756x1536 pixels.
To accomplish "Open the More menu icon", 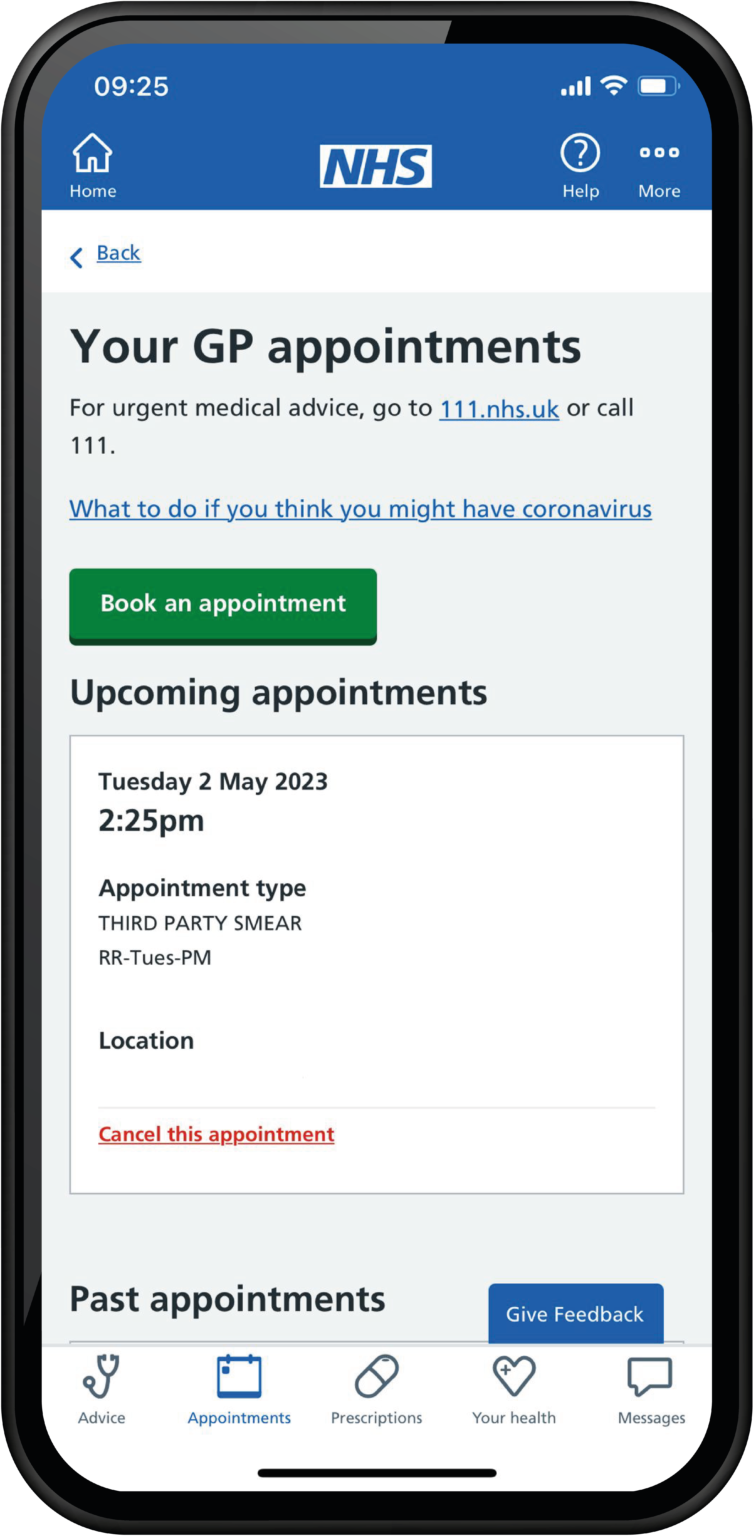I will [x=659, y=155].
